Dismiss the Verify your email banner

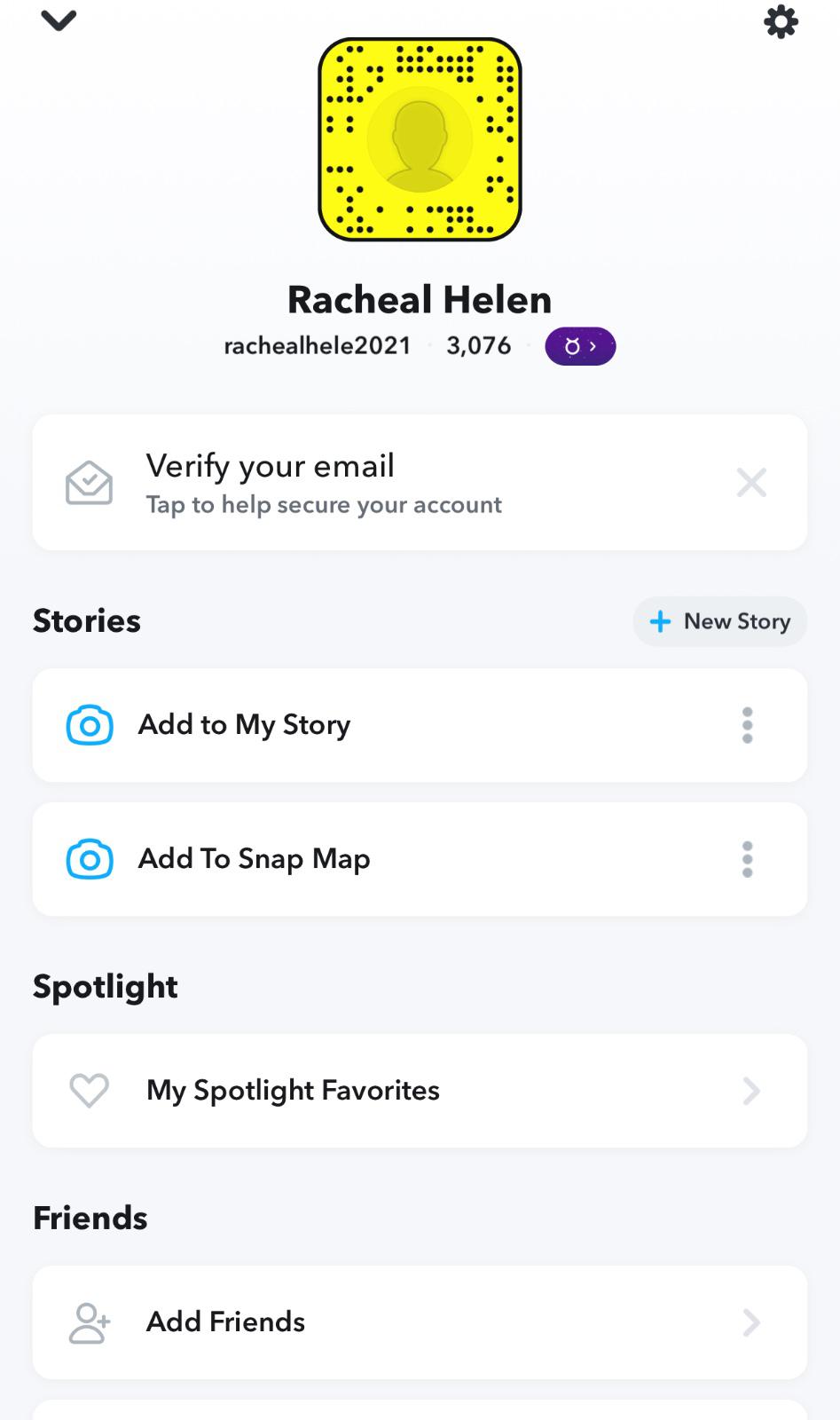751,483
